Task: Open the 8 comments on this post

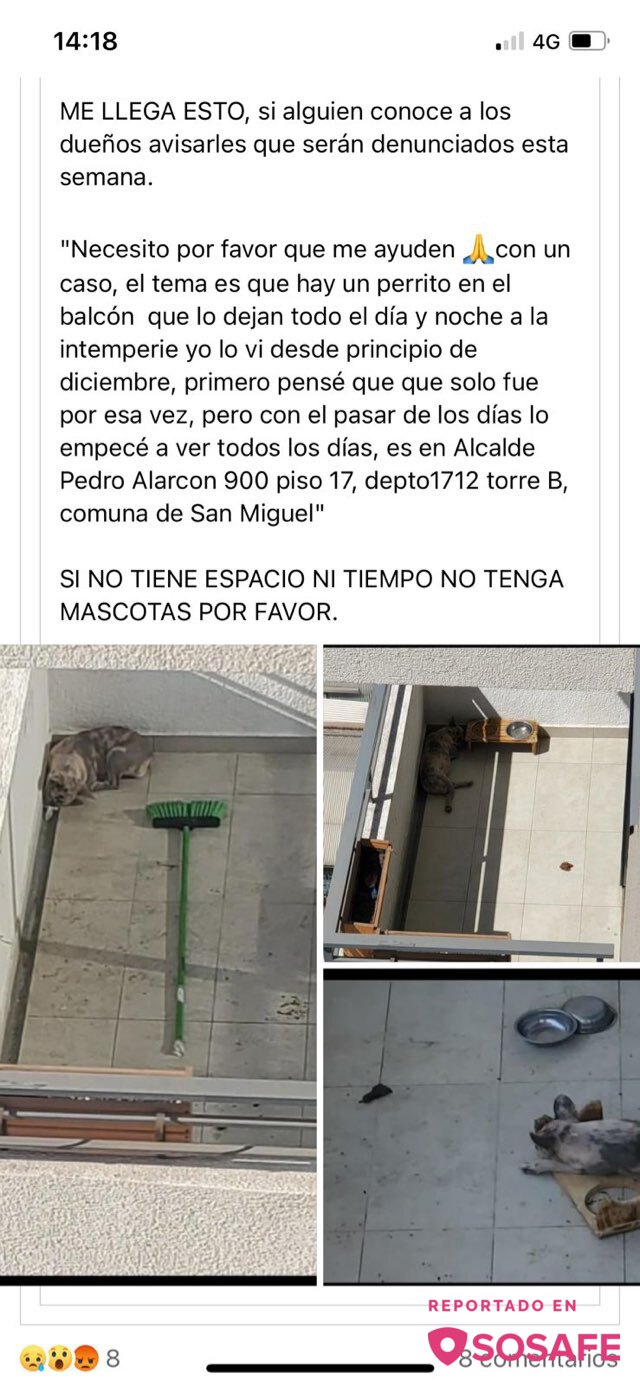Action: (537, 1358)
